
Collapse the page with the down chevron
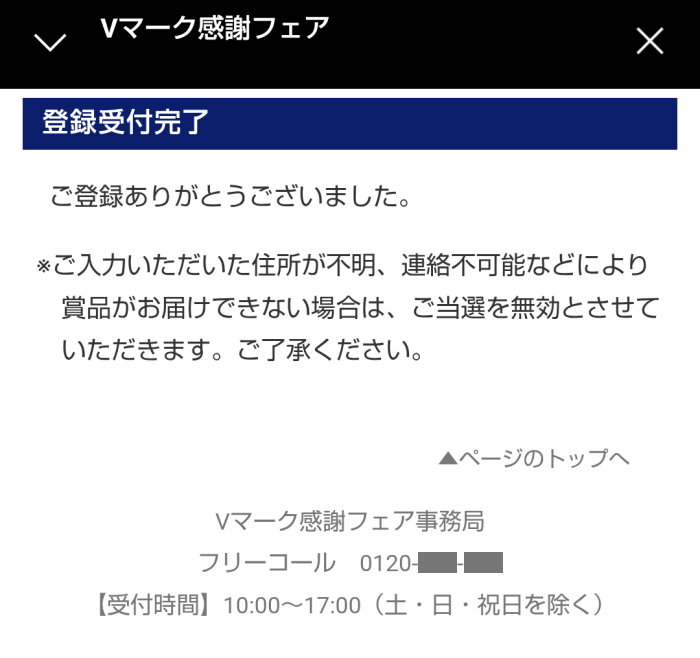tap(50, 42)
